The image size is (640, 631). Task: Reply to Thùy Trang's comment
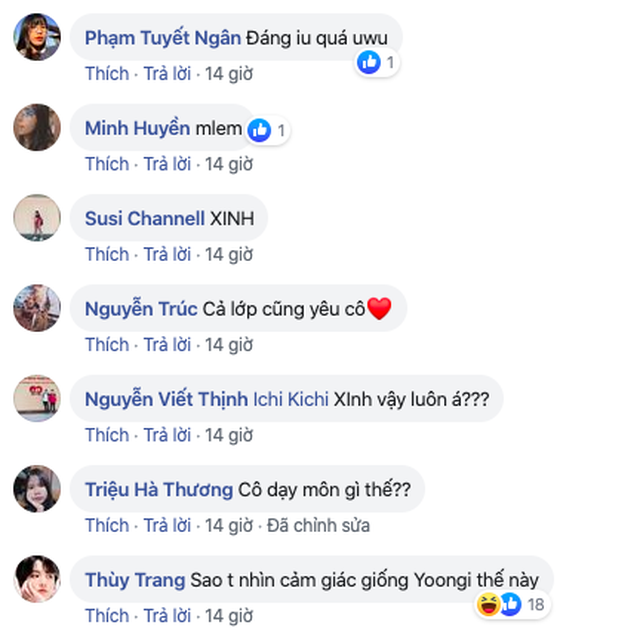click(168, 615)
